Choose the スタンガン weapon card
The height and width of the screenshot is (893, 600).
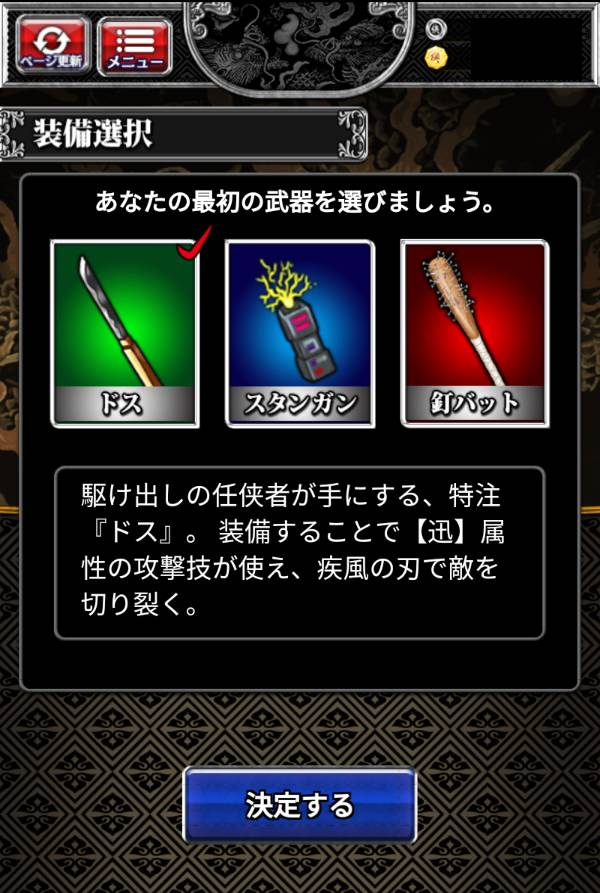(x=300, y=333)
